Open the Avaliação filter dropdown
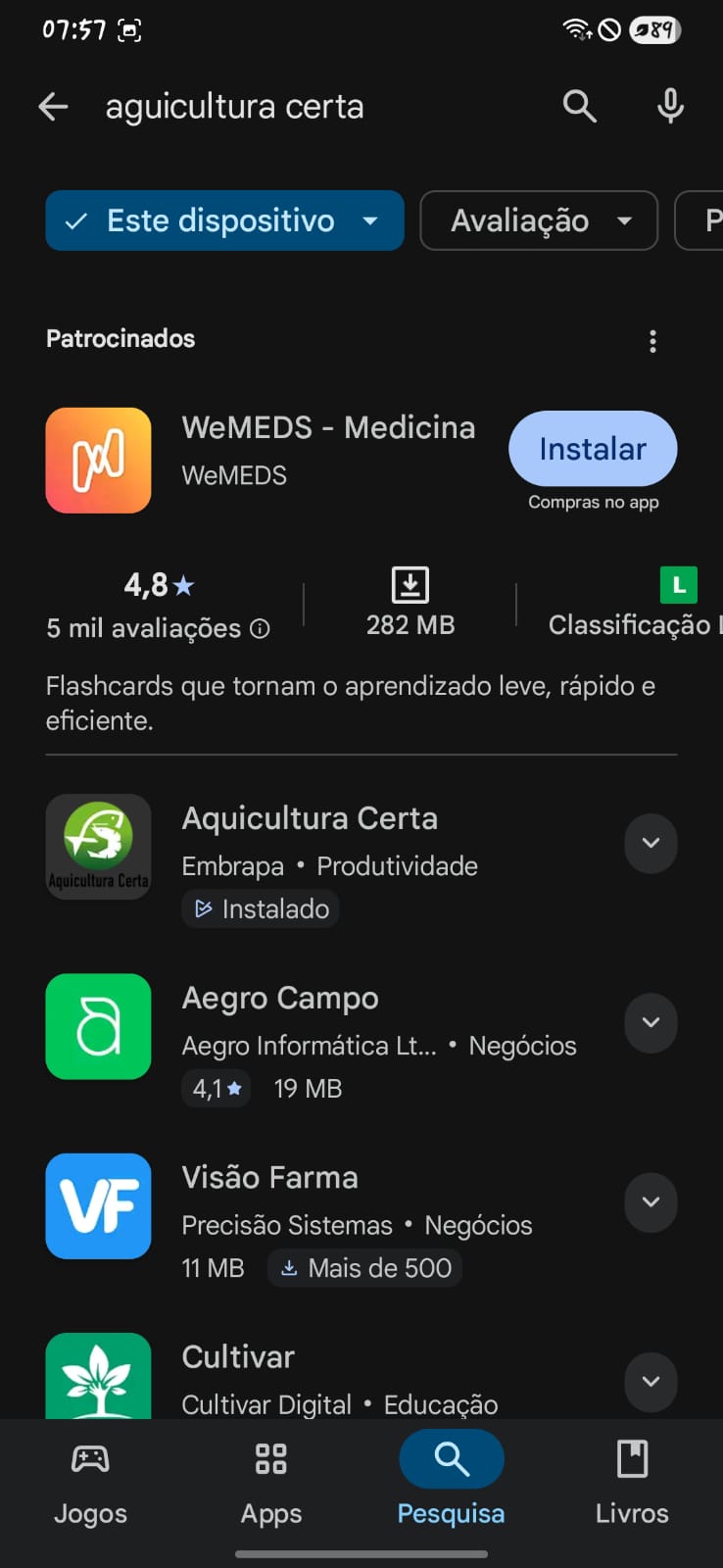723x1568 pixels. 539,220
